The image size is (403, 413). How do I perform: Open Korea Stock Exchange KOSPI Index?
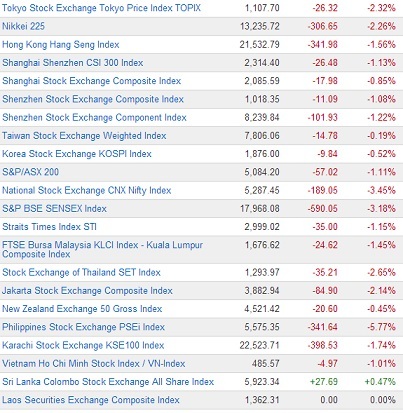(77, 154)
